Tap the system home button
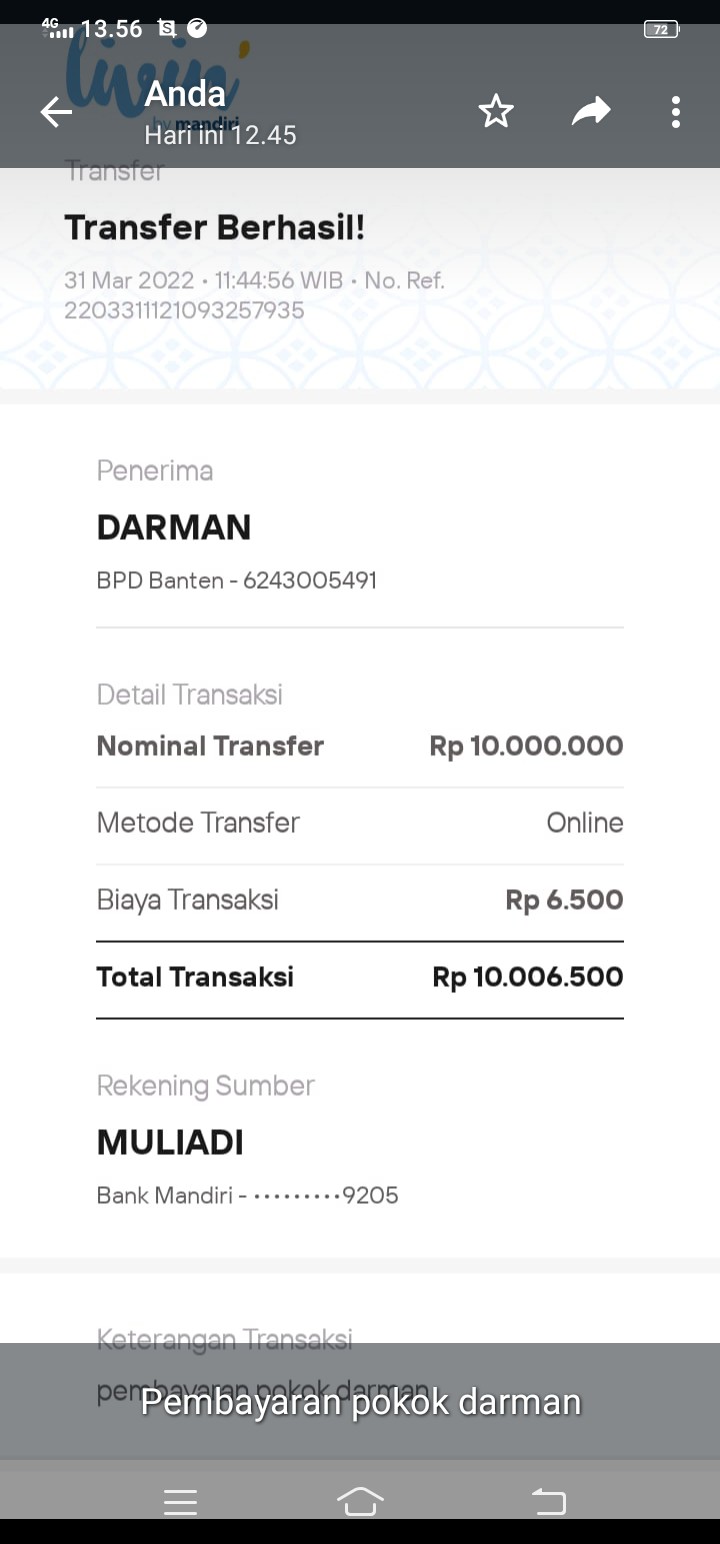 (360, 1501)
